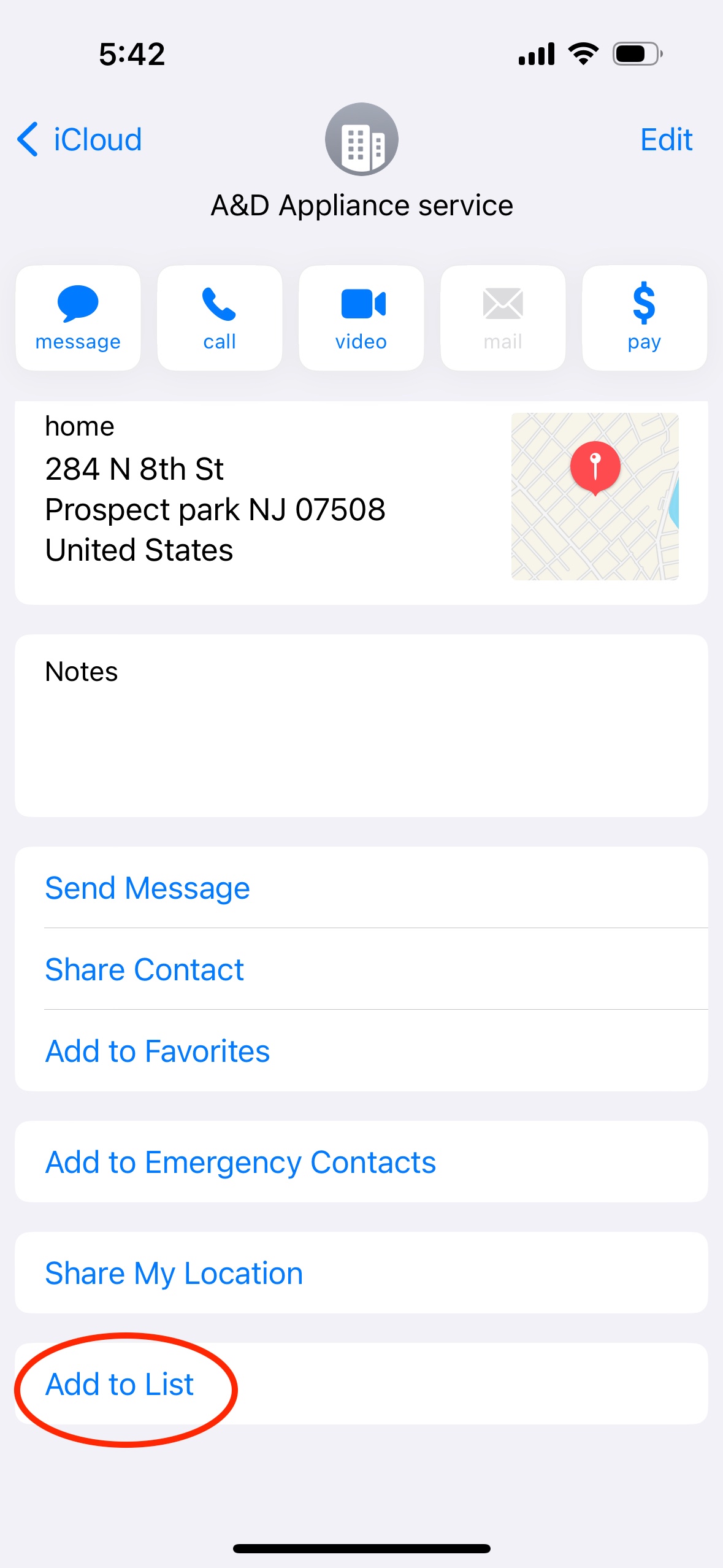Tap Edit to modify this contact
The image size is (723, 1568).
pos(666,139)
